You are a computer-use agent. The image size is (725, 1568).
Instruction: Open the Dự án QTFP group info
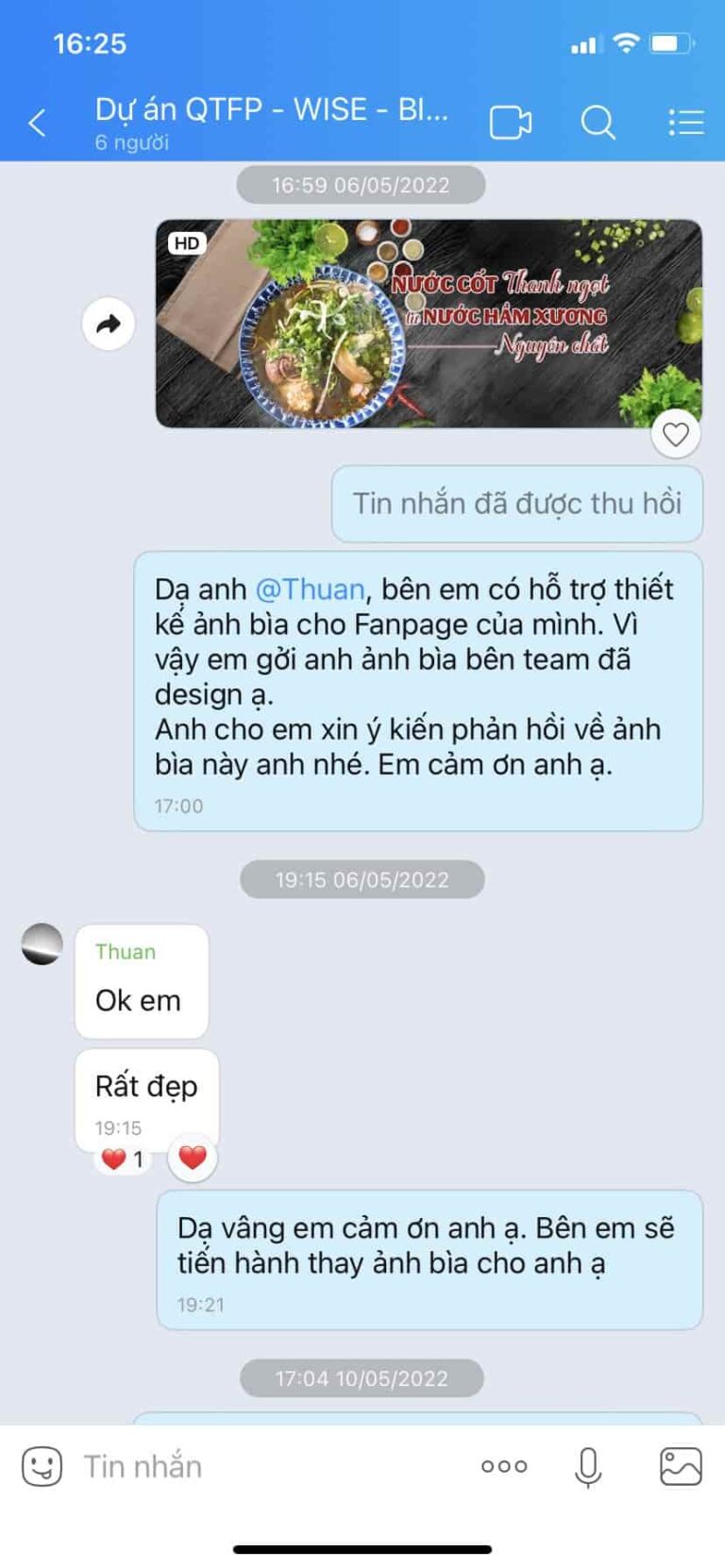[272, 123]
